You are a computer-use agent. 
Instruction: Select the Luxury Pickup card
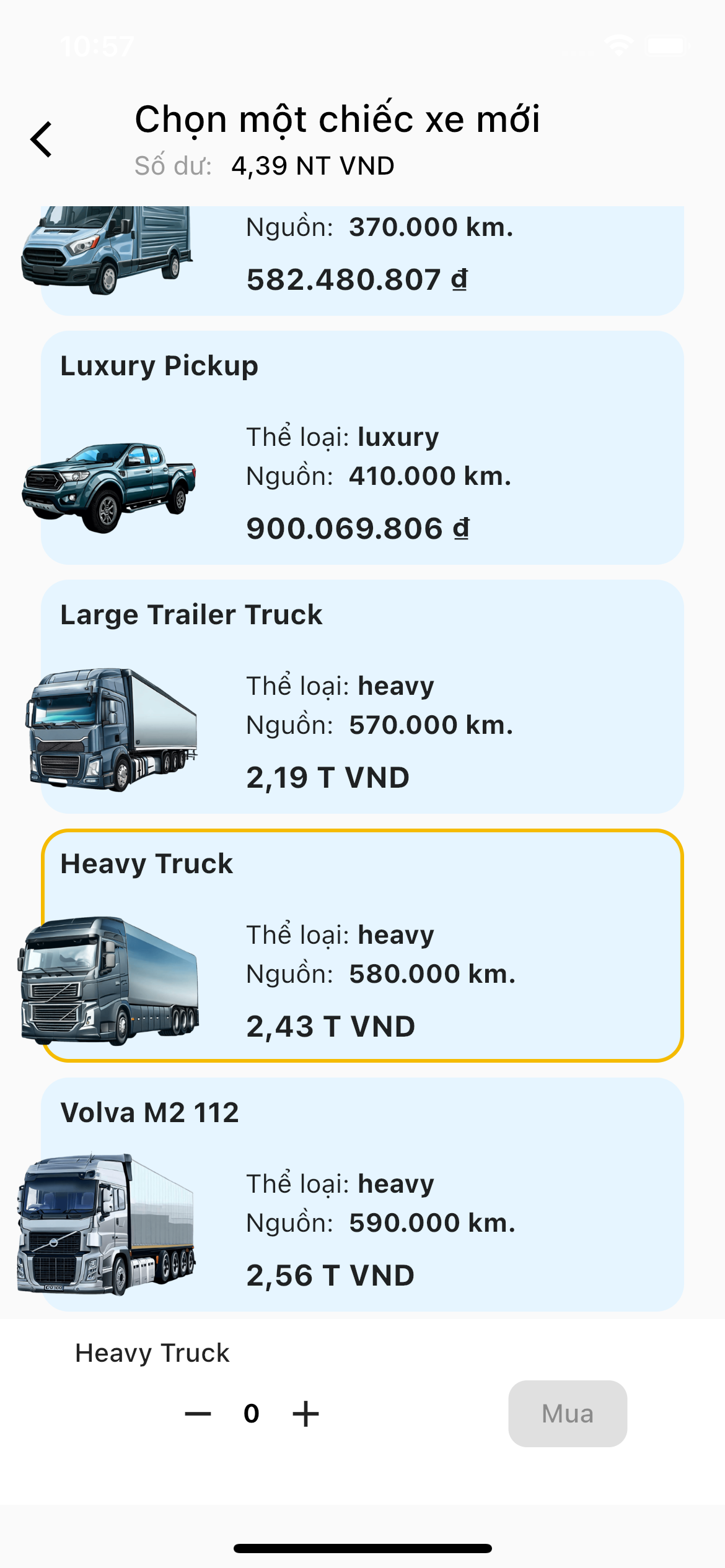362,448
